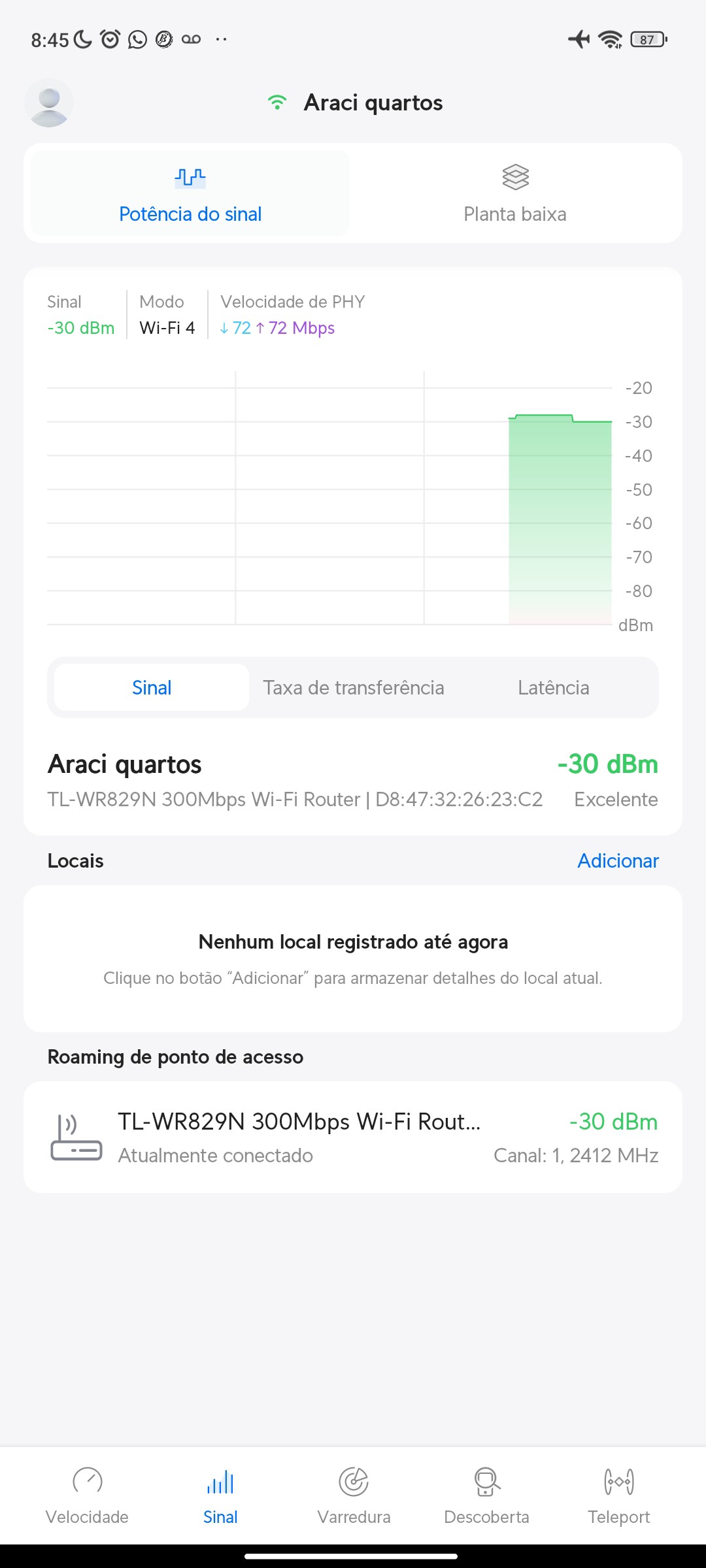Open the Araci quartos network title

click(373, 103)
